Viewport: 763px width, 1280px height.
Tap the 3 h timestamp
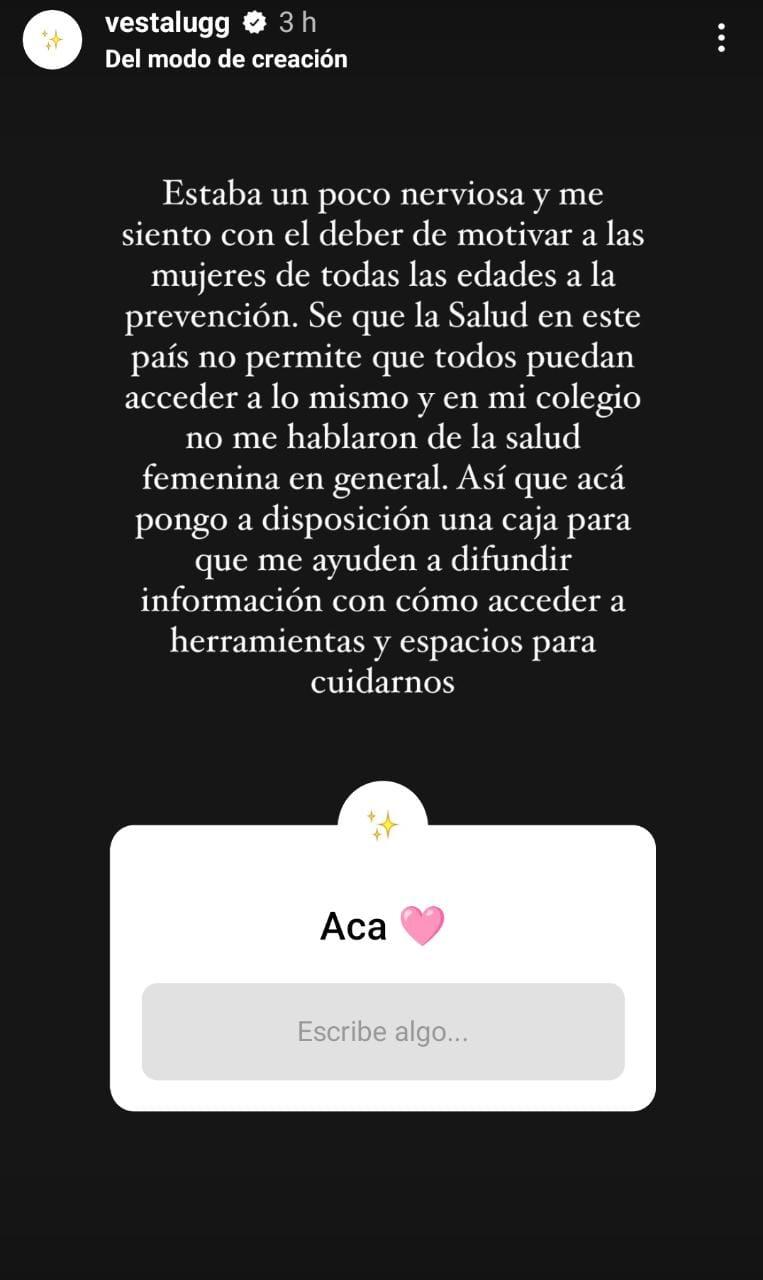pyautogui.click(x=298, y=22)
